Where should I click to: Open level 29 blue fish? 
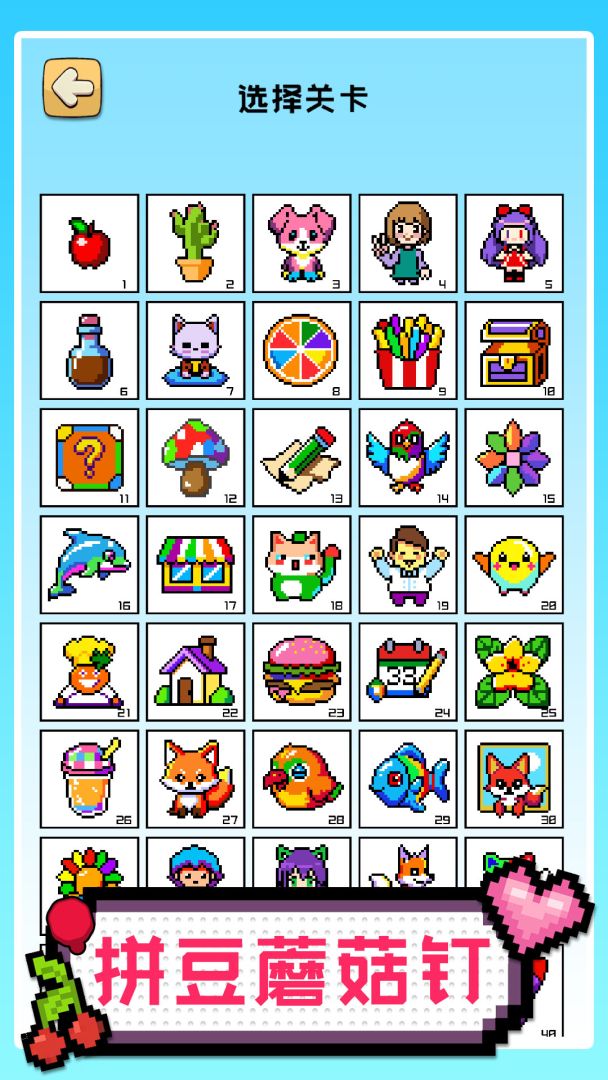(408, 778)
